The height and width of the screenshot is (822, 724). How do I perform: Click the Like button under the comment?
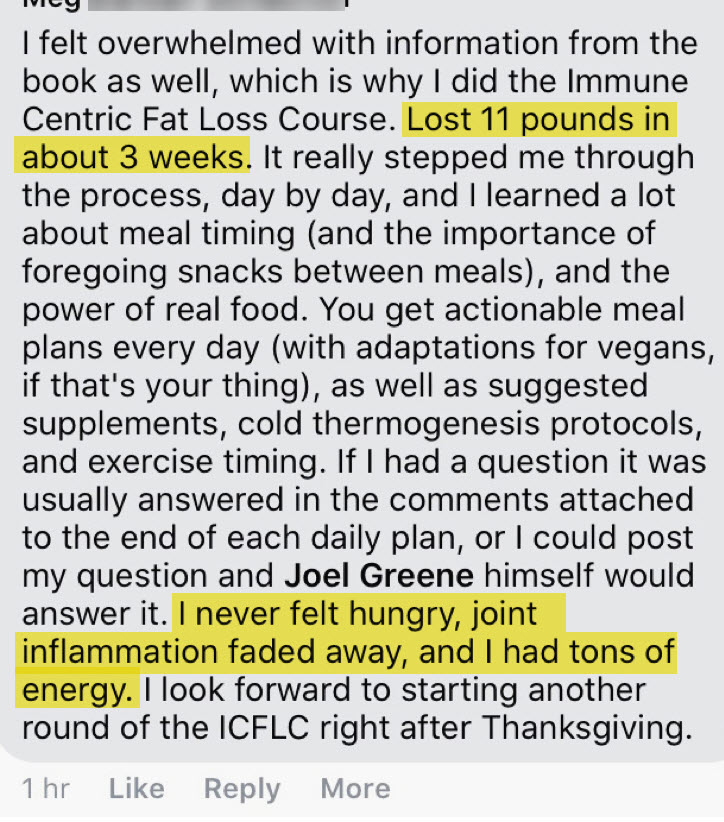click(x=136, y=789)
